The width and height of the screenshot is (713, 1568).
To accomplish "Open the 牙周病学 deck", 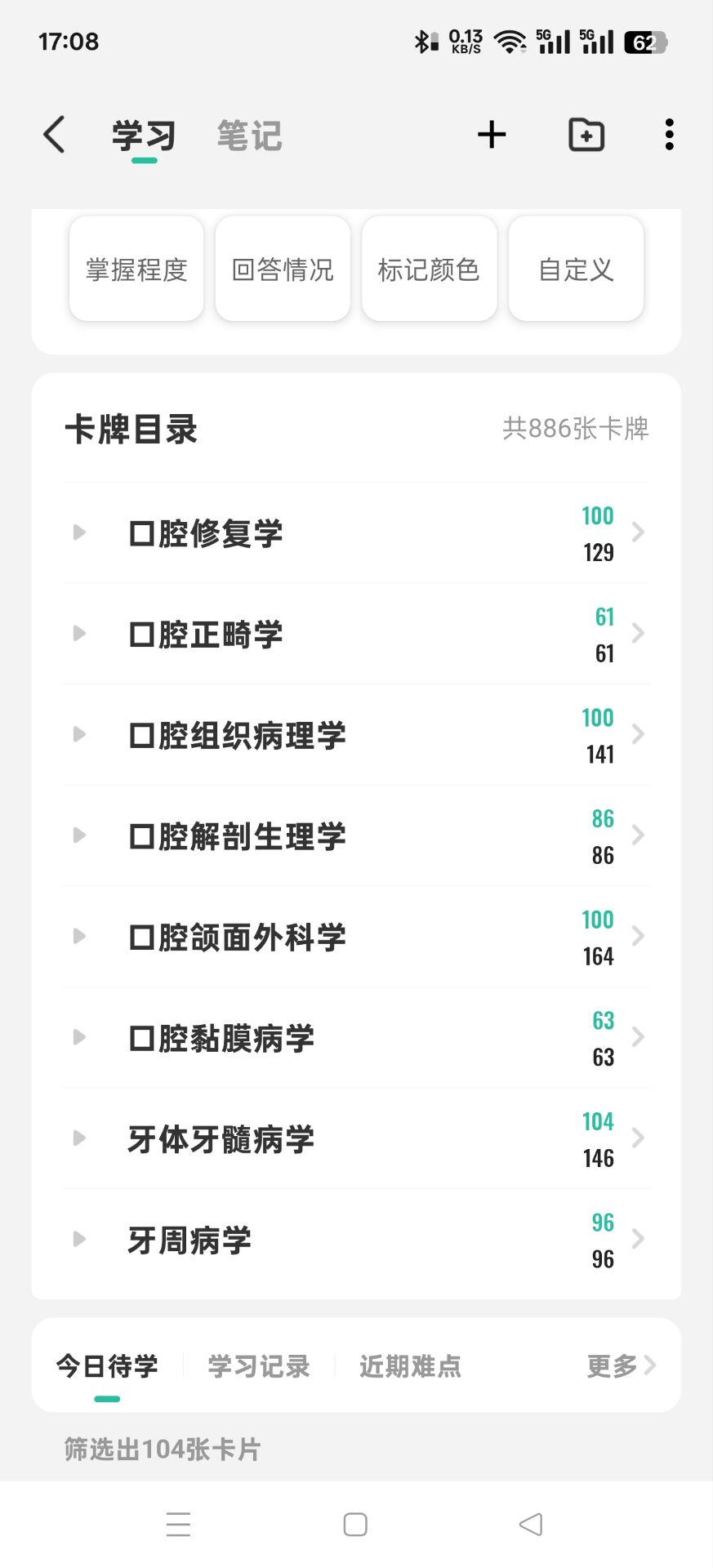I will (x=356, y=1240).
